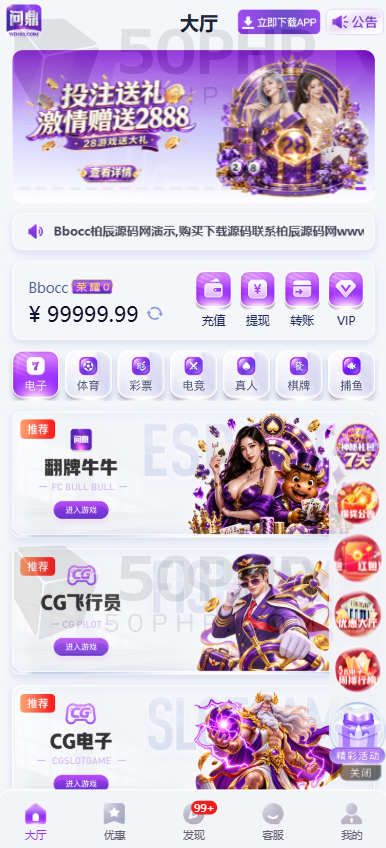This screenshot has width=386, height=848.
Task: Select the 彩票 lottery category
Action: tap(141, 375)
